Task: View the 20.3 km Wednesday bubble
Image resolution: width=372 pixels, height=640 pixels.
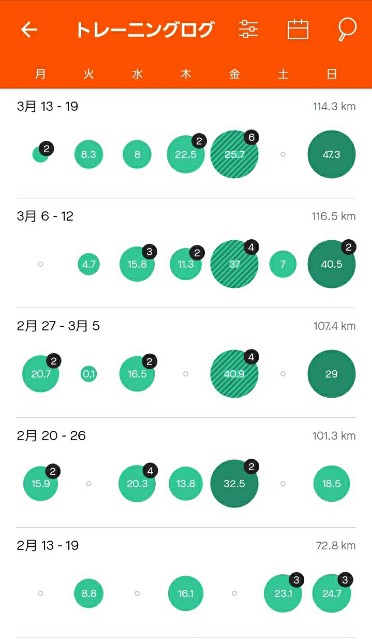Action: pos(137,484)
